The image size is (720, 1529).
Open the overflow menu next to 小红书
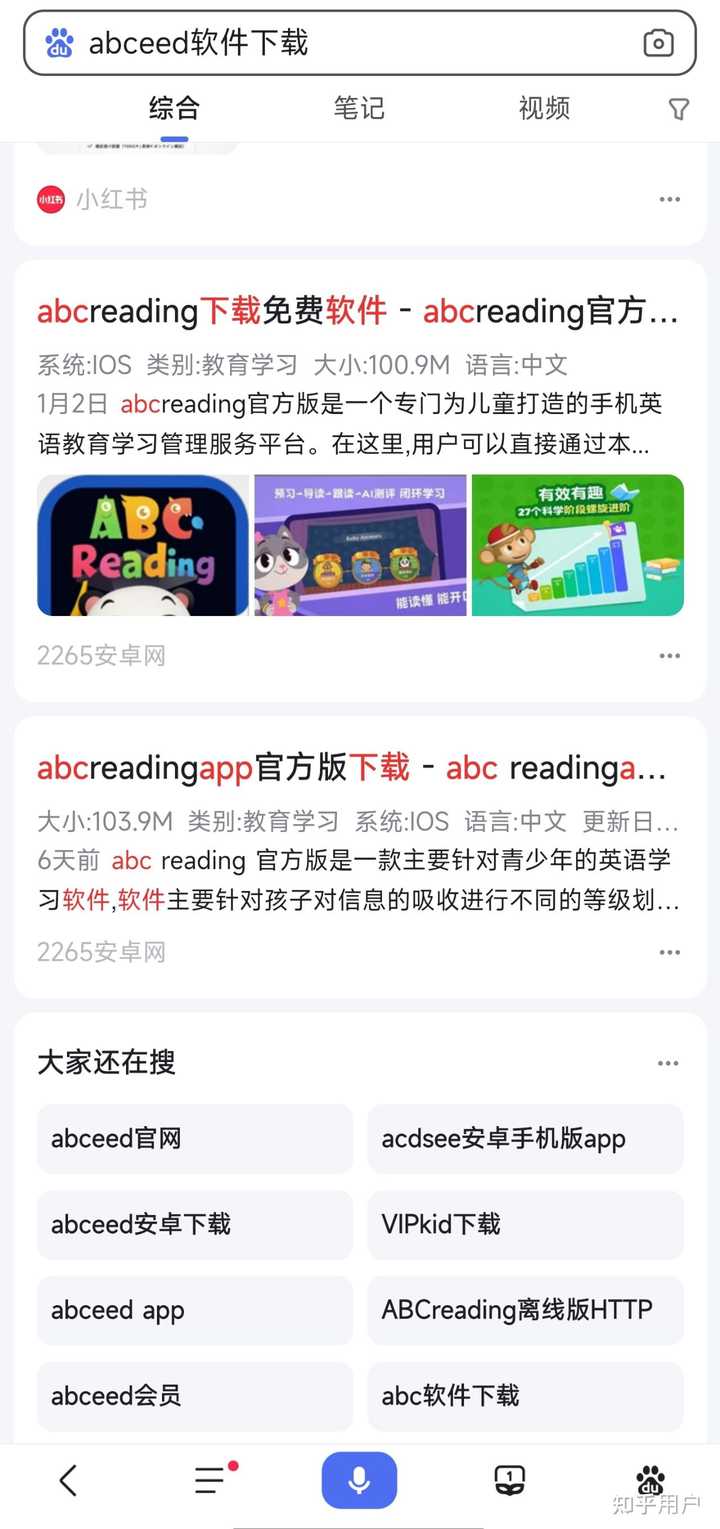pos(669,199)
